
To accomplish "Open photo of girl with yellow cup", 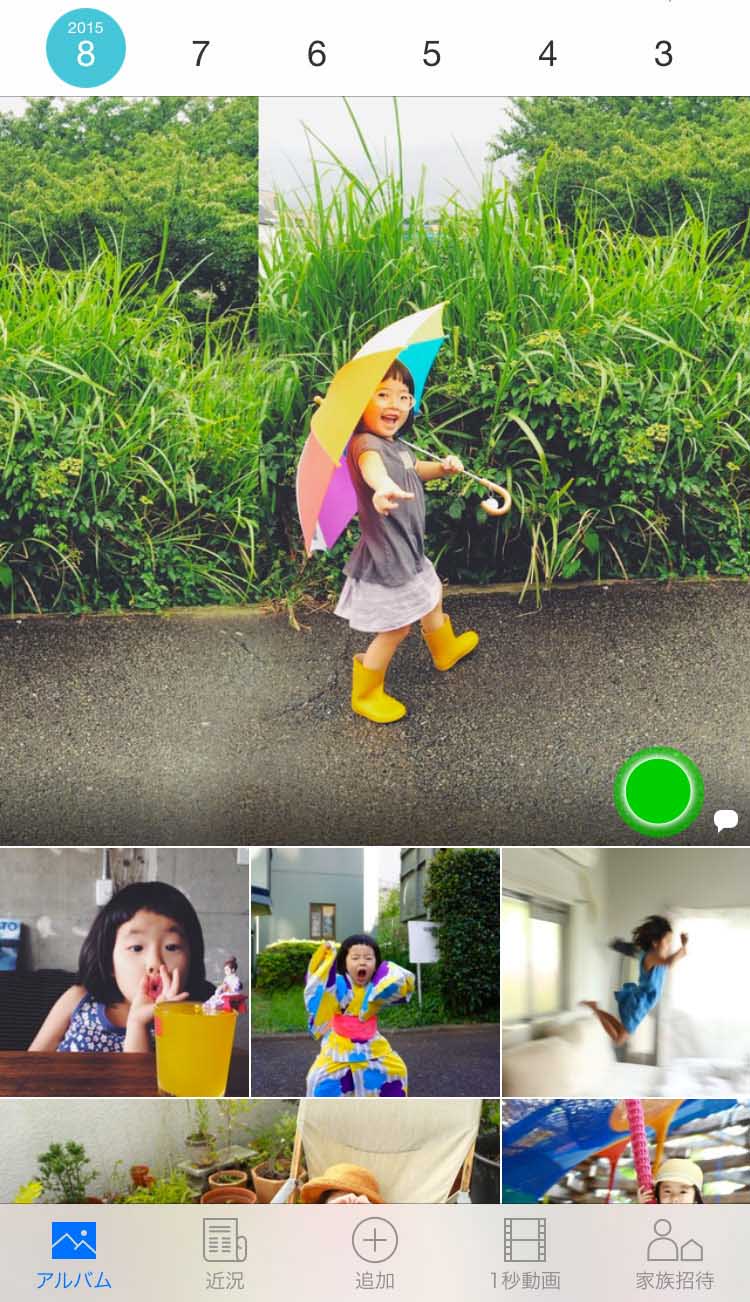I will 124,972.
